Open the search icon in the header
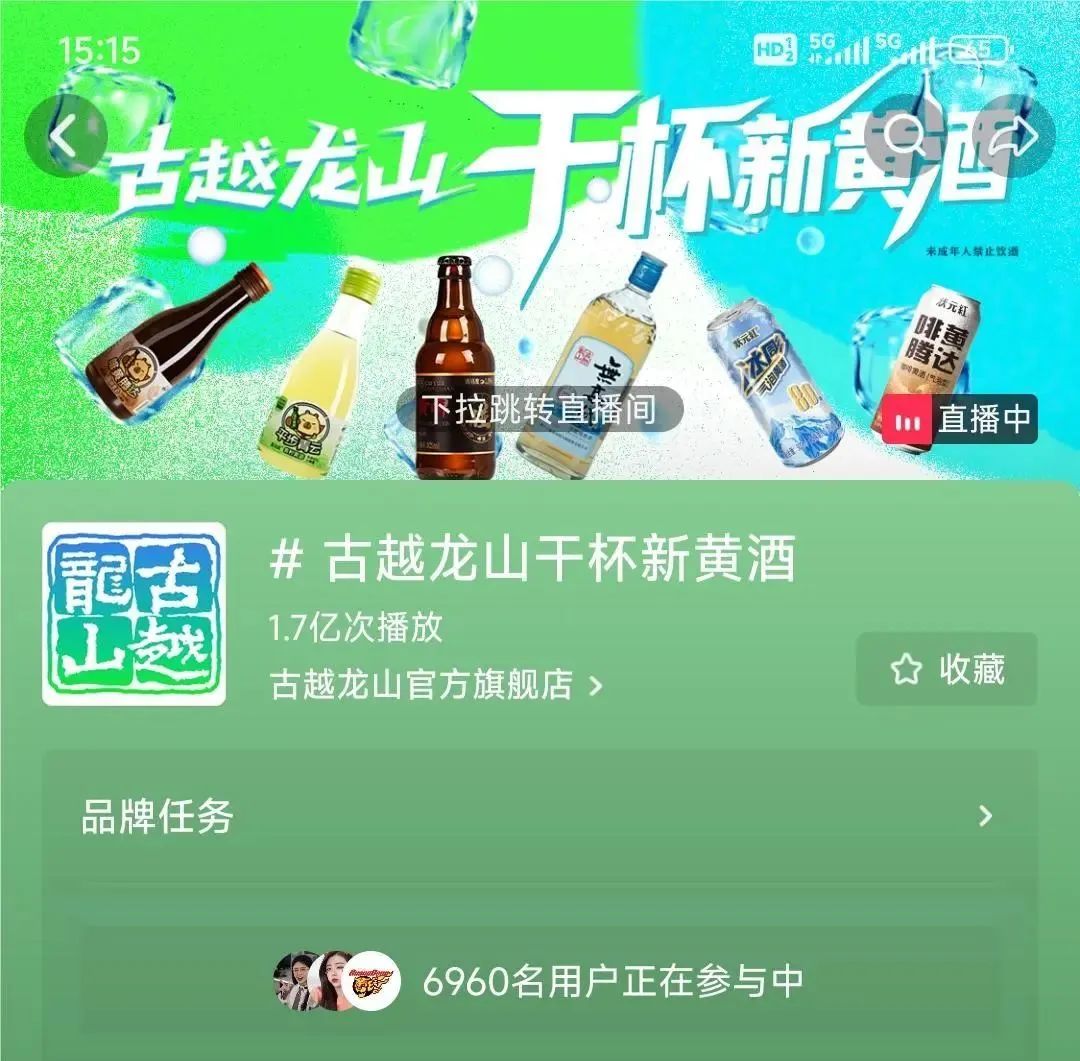Image resolution: width=1080 pixels, height=1061 pixels. [x=906, y=136]
